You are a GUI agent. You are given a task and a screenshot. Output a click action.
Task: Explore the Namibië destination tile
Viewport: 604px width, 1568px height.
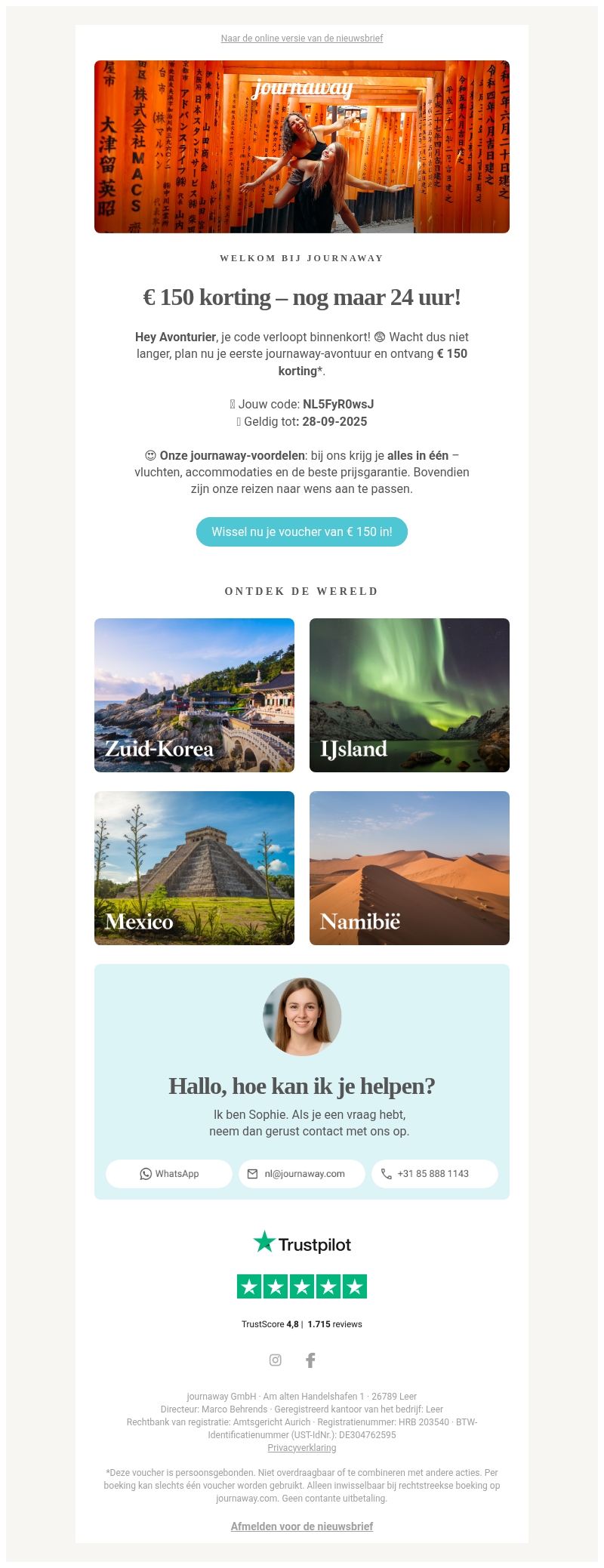pos(409,867)
